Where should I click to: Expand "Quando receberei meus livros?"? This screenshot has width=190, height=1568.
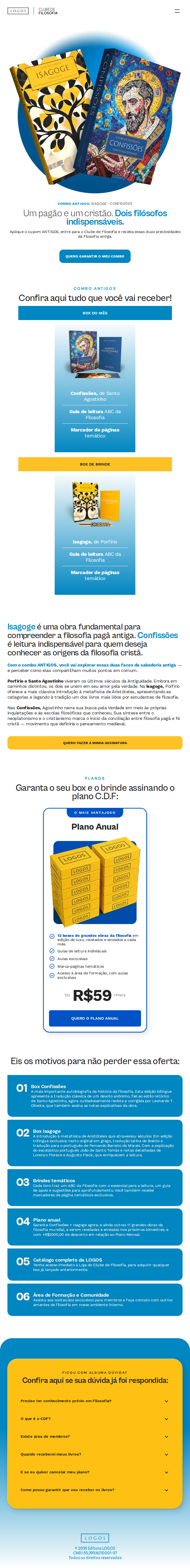point(95,1454)
